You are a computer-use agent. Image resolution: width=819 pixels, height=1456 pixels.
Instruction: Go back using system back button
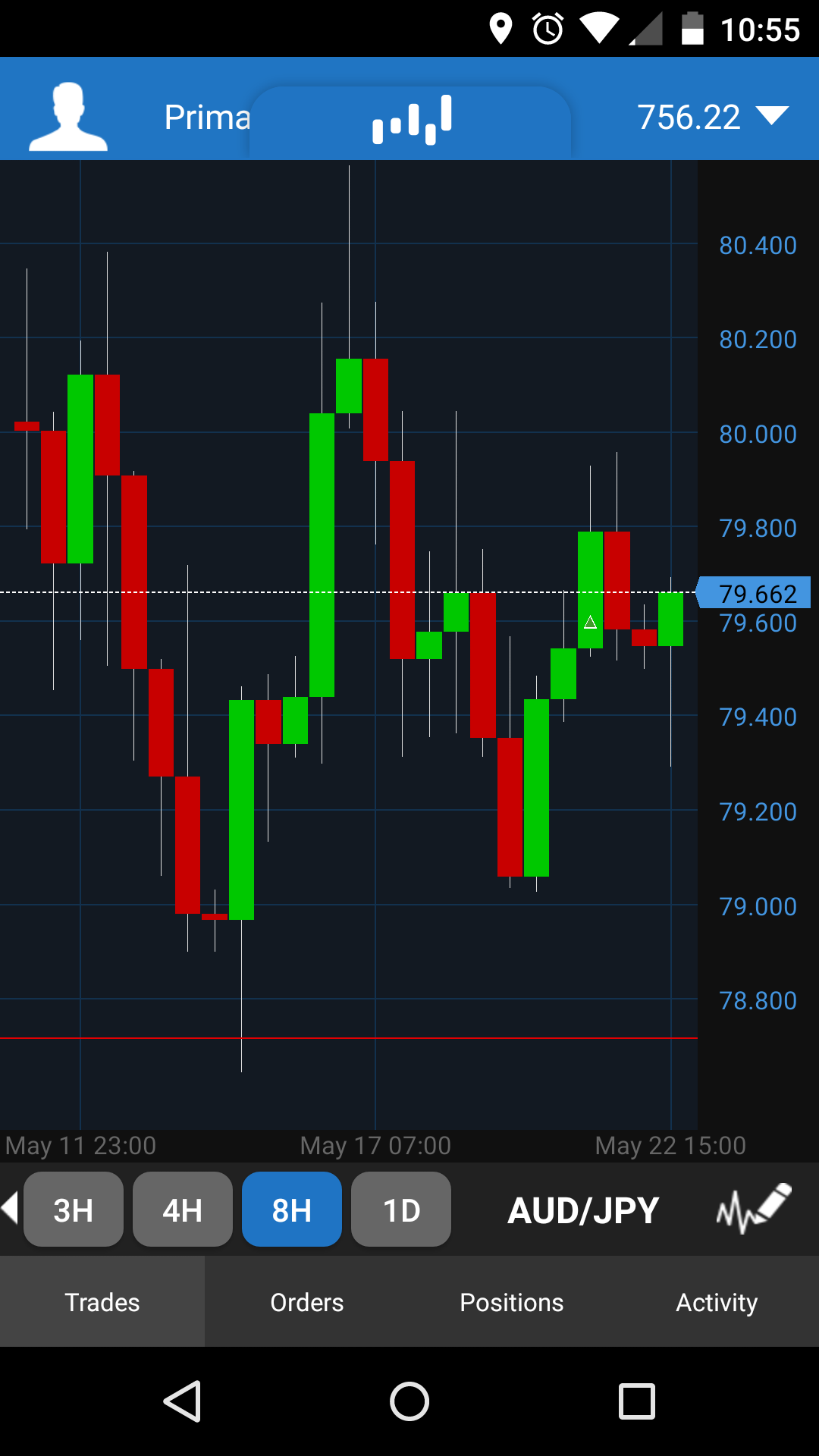[183, 1401]
